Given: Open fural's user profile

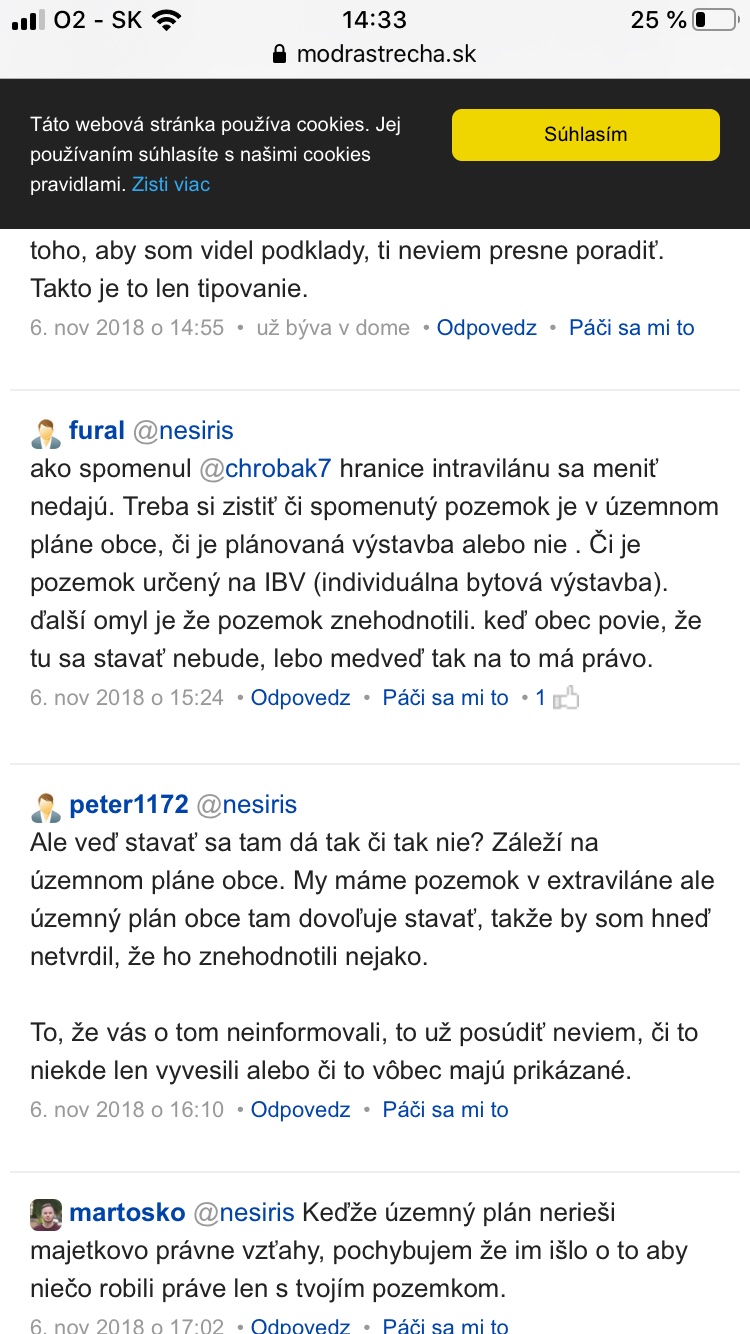Looking at the screenshot, I should pyautogui.click(x=97, y=431).
